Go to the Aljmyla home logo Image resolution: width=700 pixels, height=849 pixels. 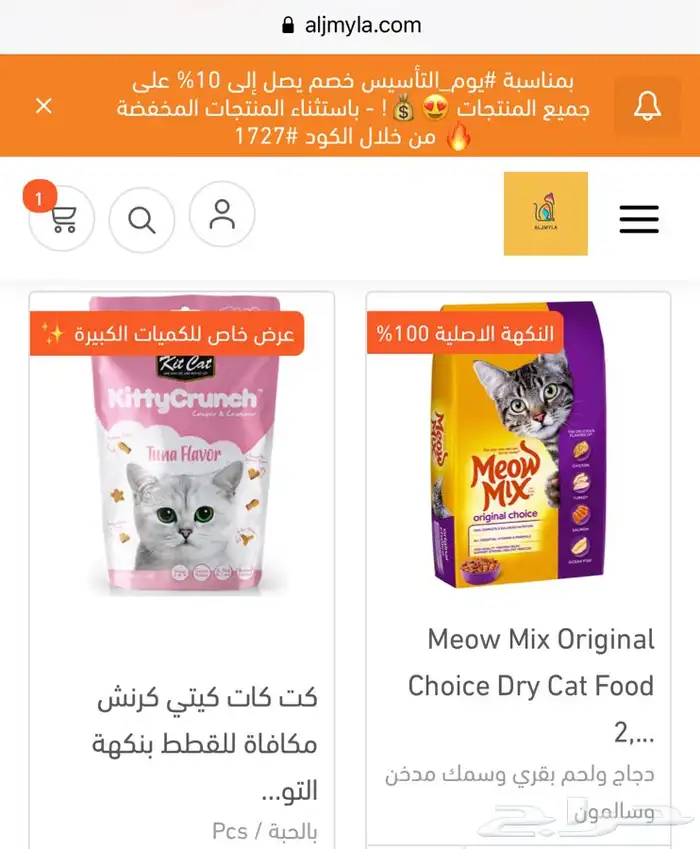(545, 214)
